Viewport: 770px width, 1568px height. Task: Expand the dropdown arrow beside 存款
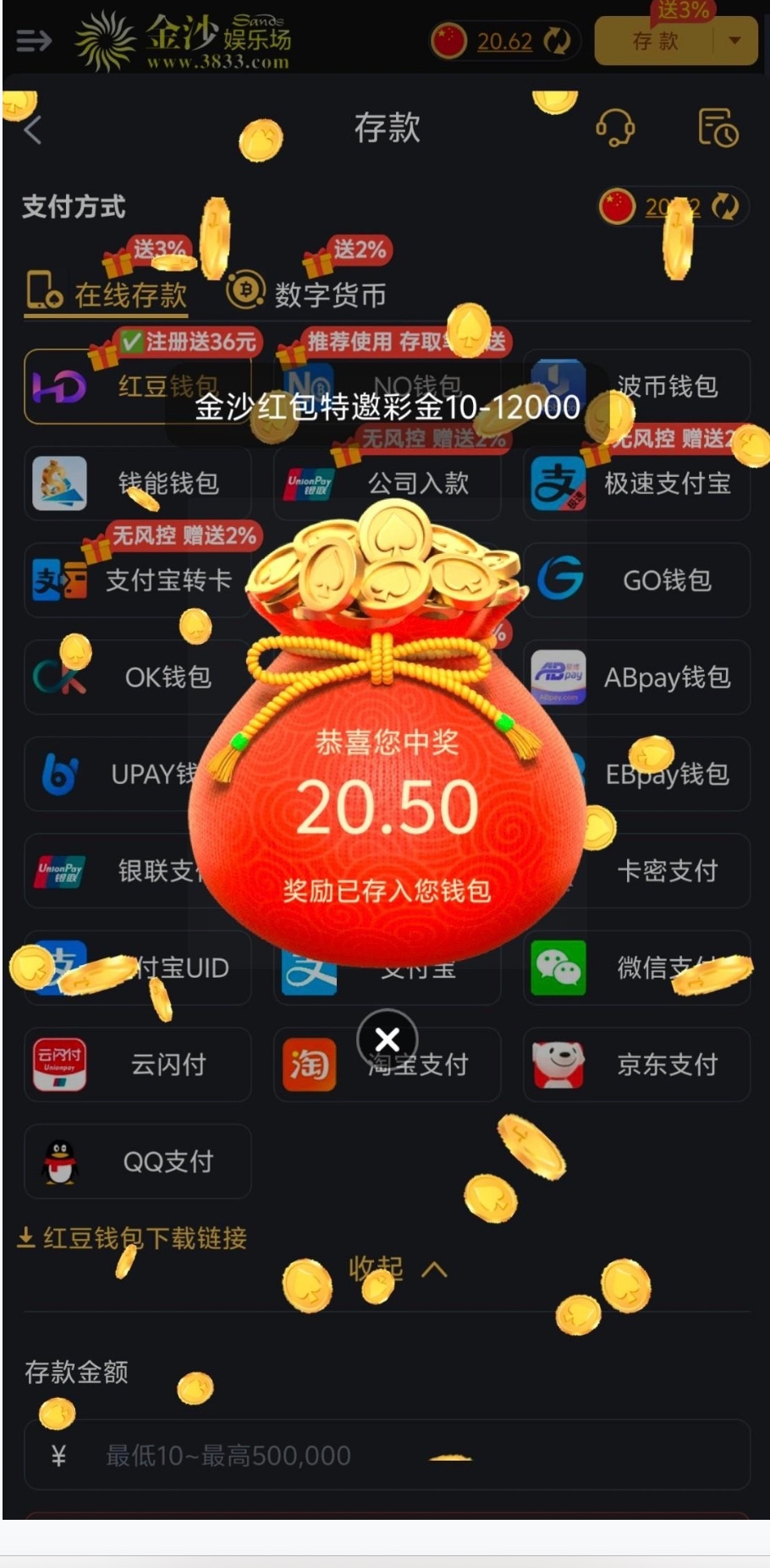click(734, 41)
